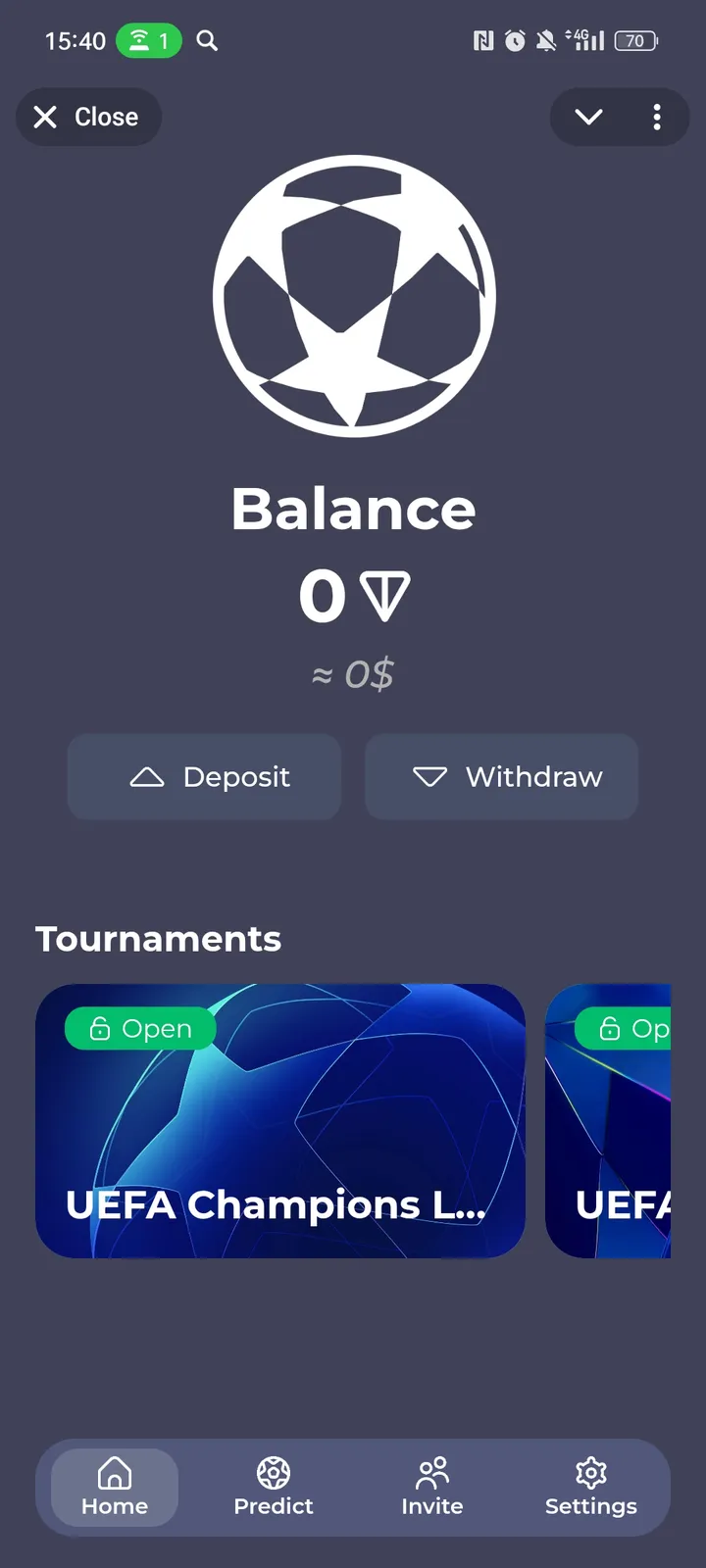This screenshot has height=1568, width=706.
Task: Collapse the mini app with the chevron
Action: pyautogui.click(x=588, y=117)
